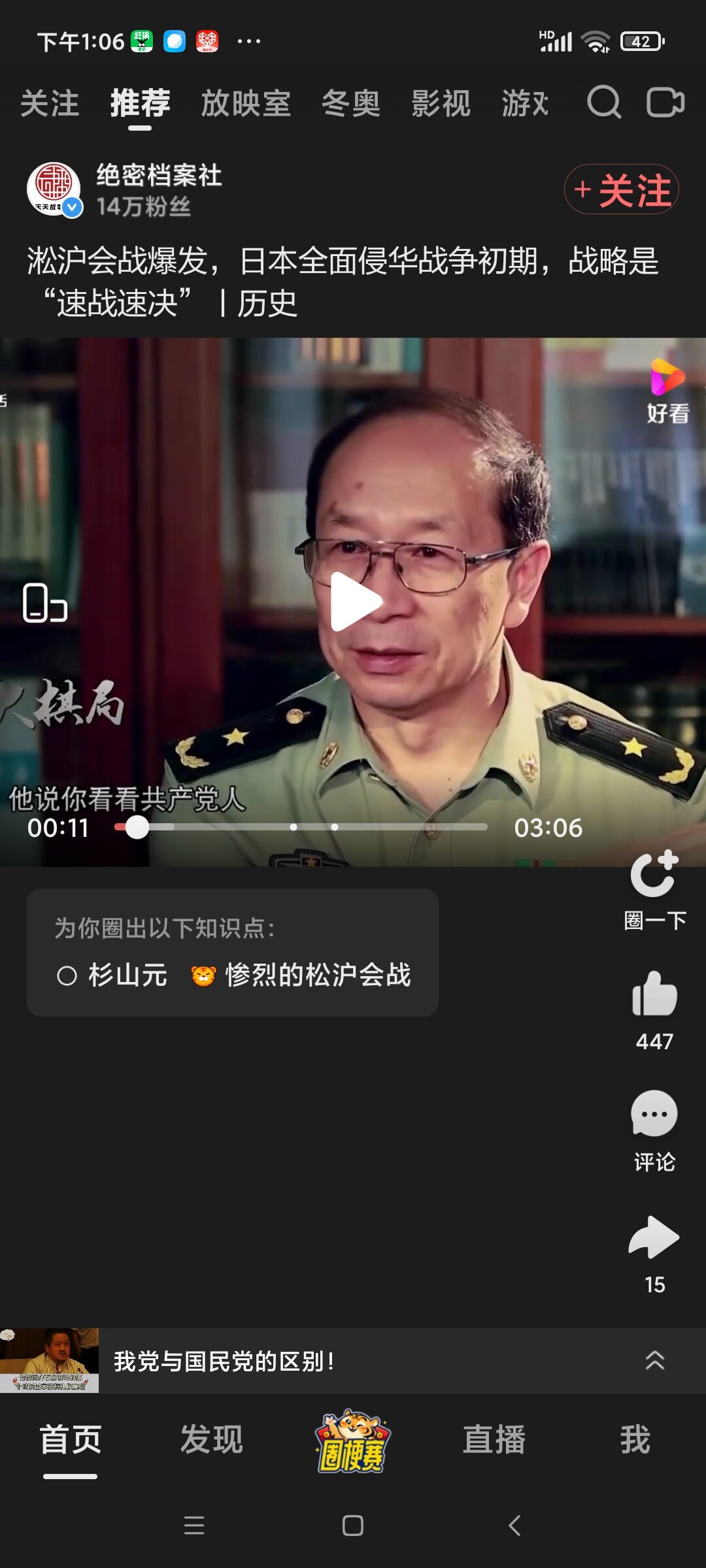The image size is (706, 1568).
Task: Tap the screen rotation icon on video
Action: 44,602
